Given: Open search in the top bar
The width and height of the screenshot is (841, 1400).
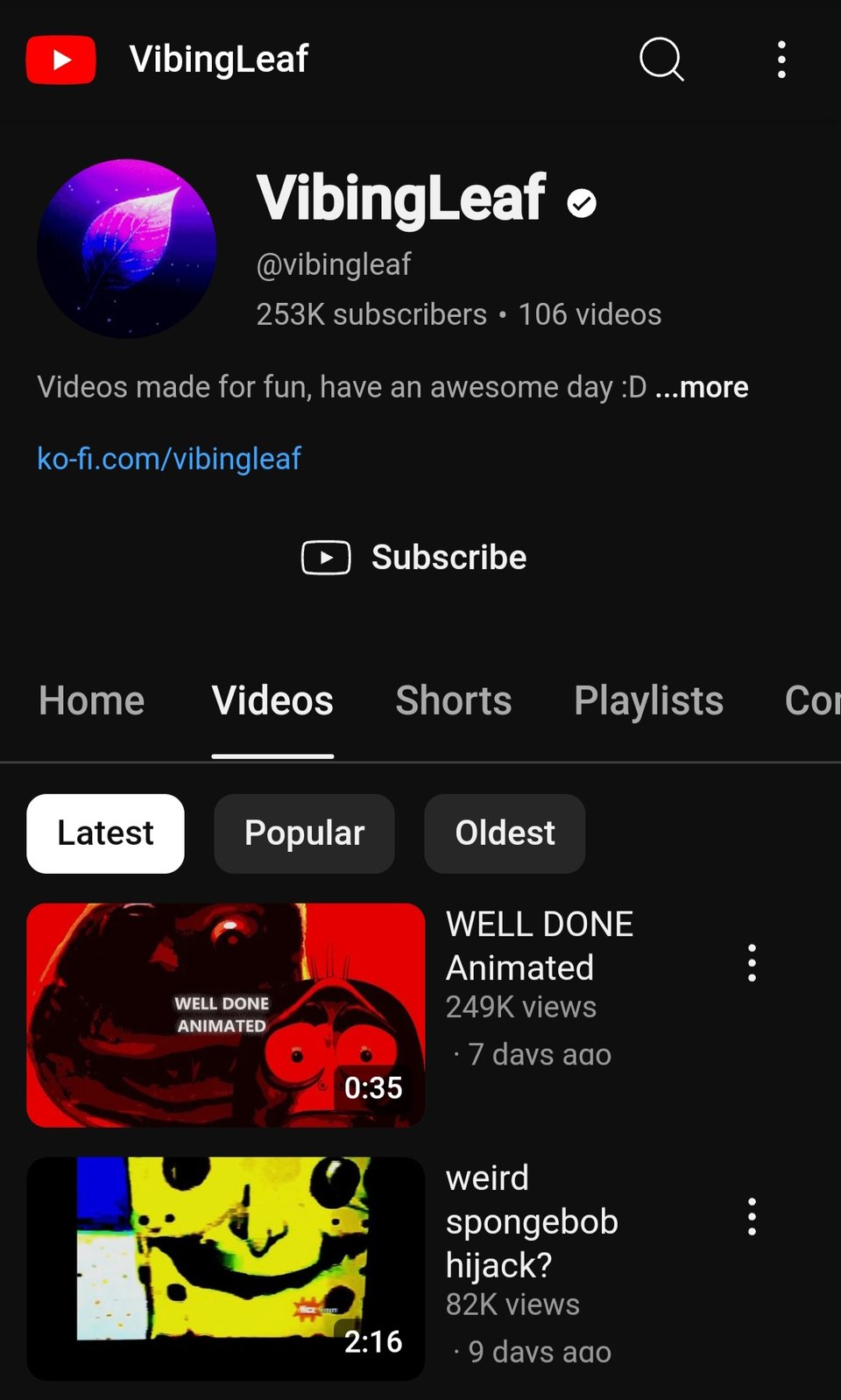Looking at the screenshot, I should [x=661, y=60].
